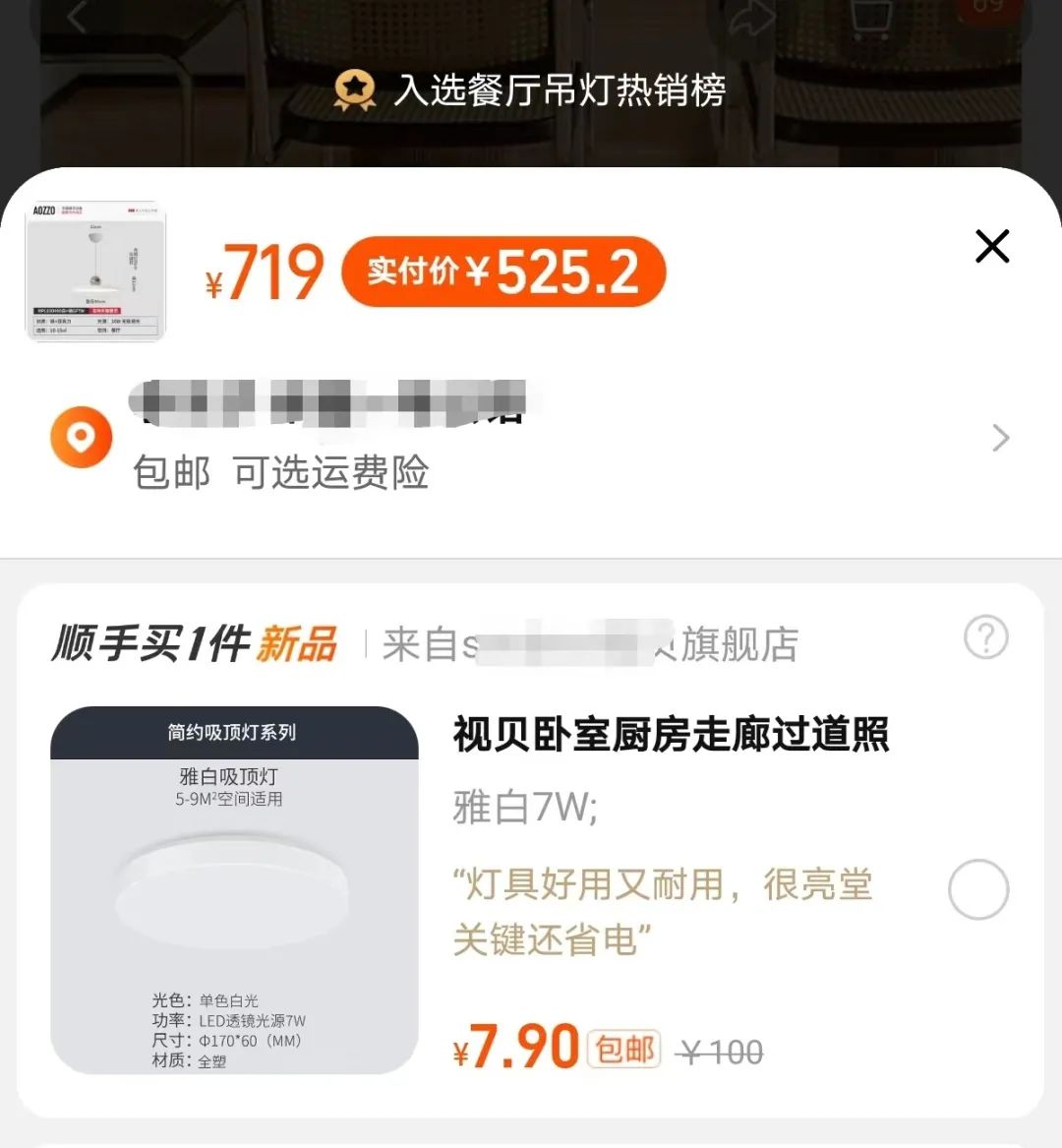This screenshot has width=1062, height=1148.
Task: Tap the 可选运费险 insurance option text
Action: pos(330,474)
